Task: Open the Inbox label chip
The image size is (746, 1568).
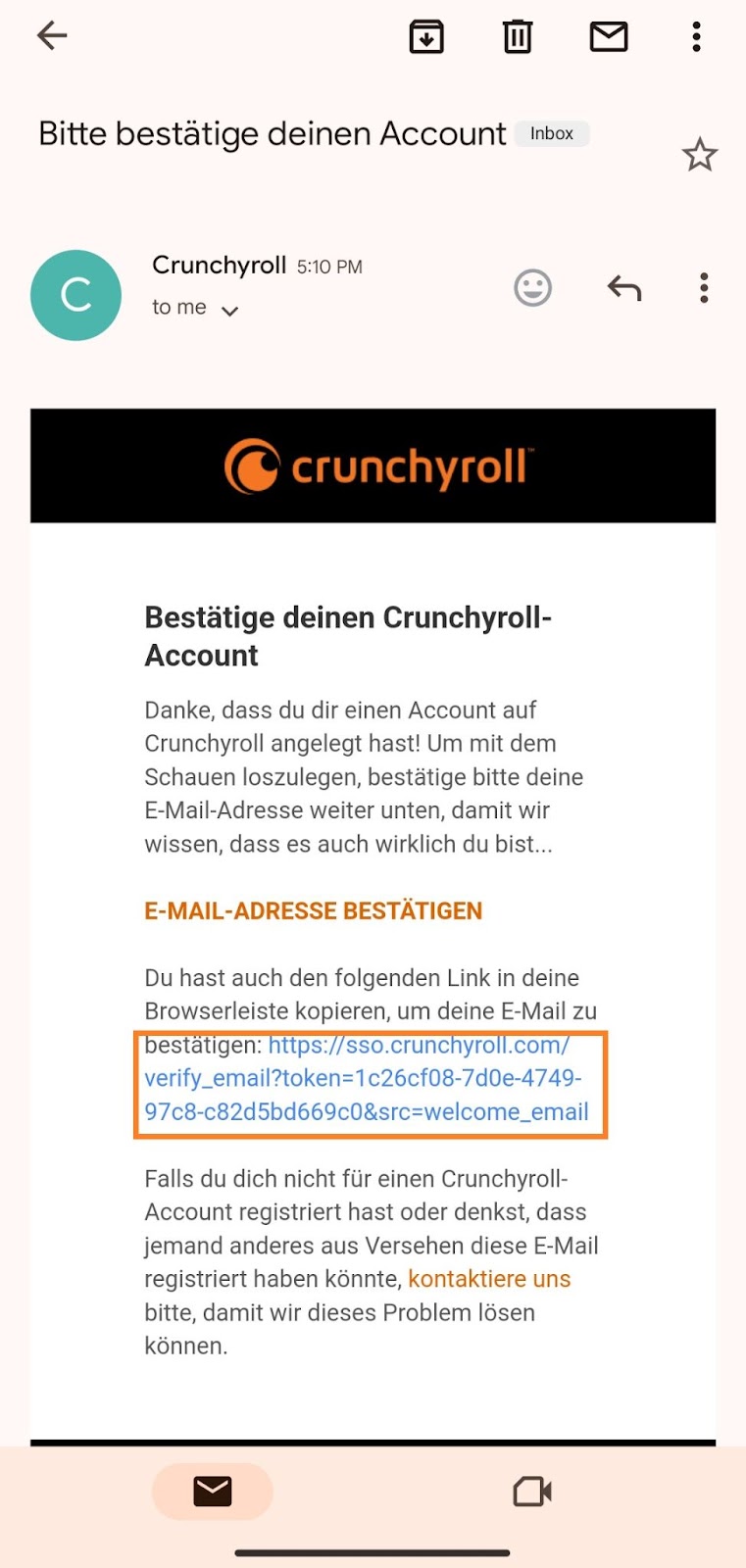Action: pos(552,133)
